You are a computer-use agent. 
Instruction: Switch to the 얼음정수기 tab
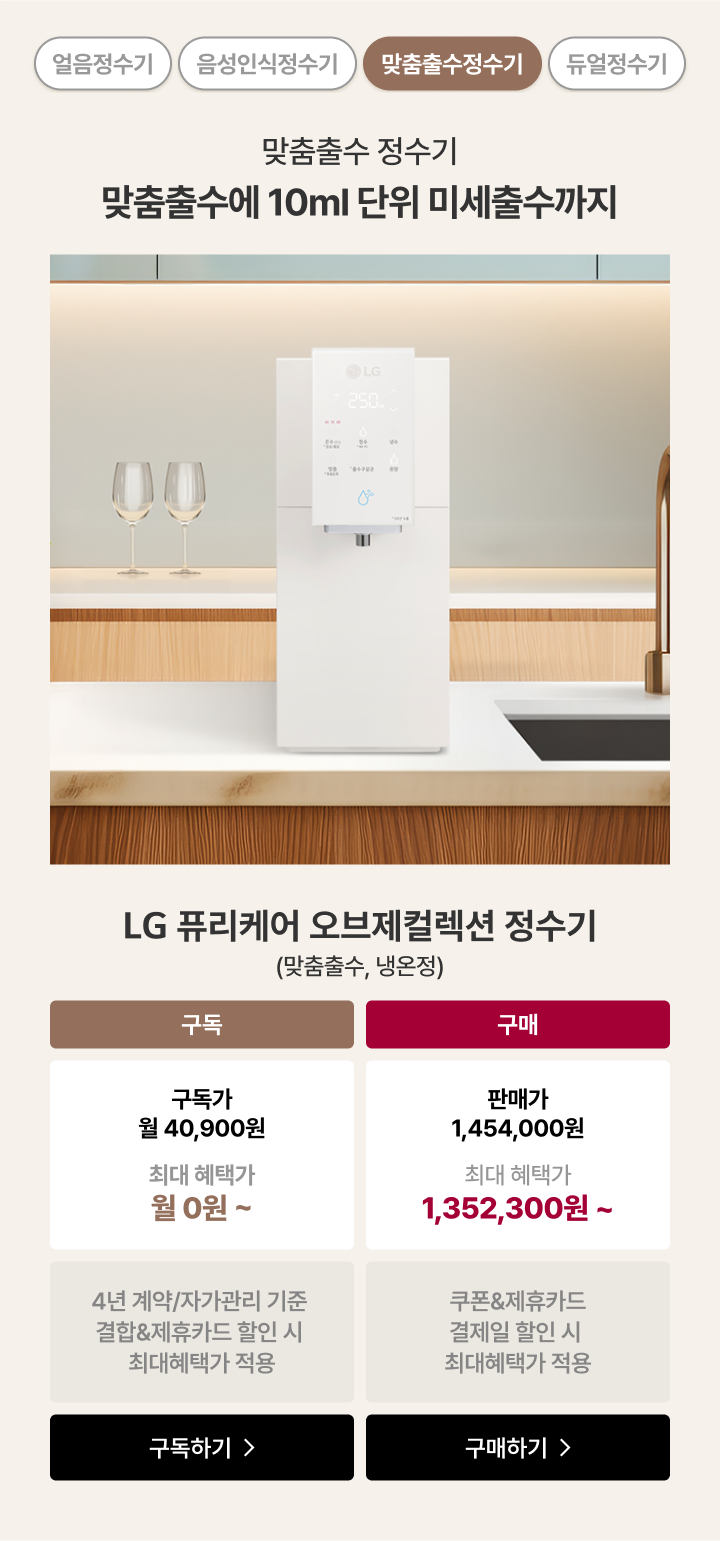pos(103,64)
